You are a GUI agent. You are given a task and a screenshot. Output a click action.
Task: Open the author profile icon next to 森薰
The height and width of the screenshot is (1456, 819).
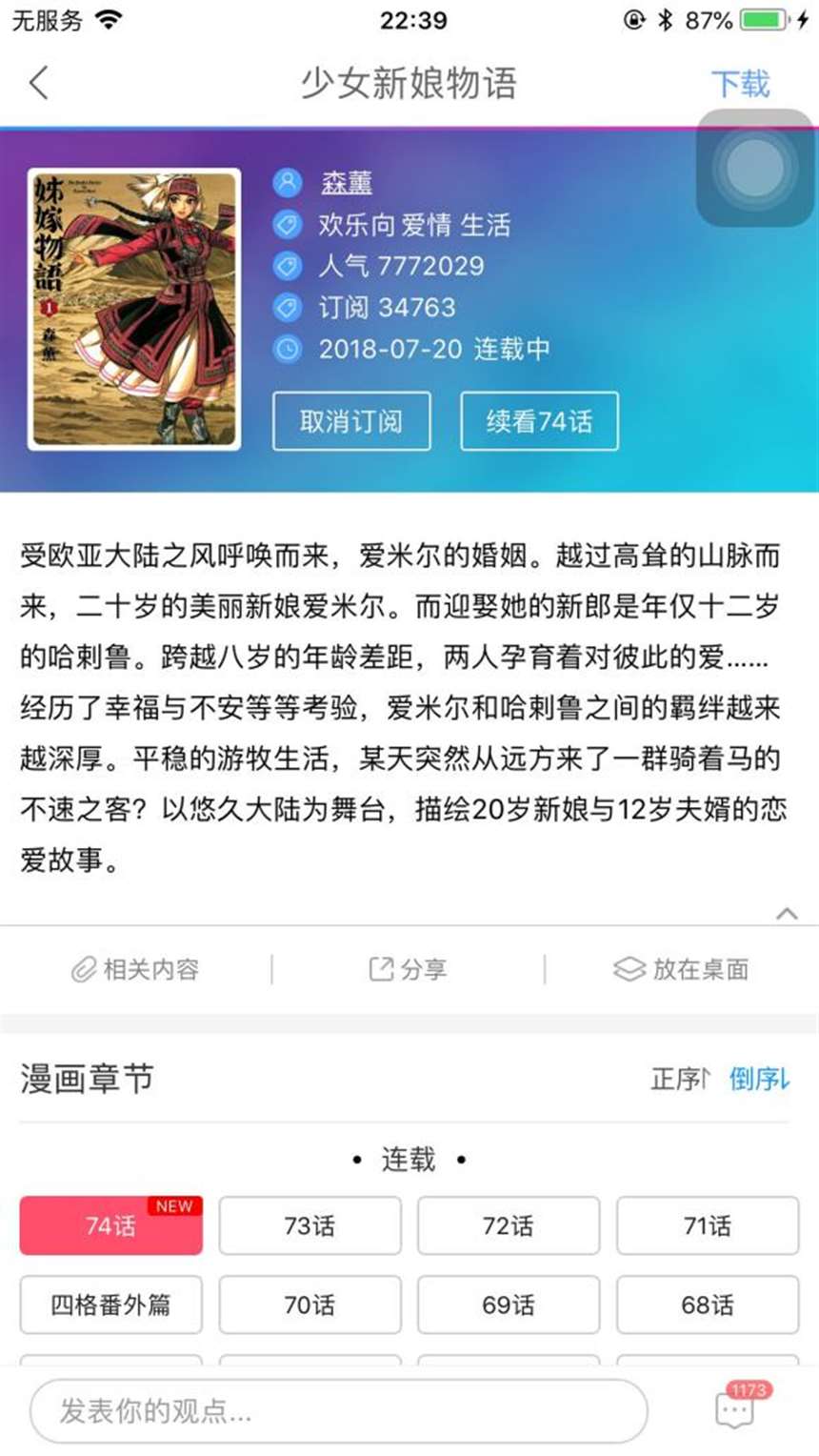[286, 182]
